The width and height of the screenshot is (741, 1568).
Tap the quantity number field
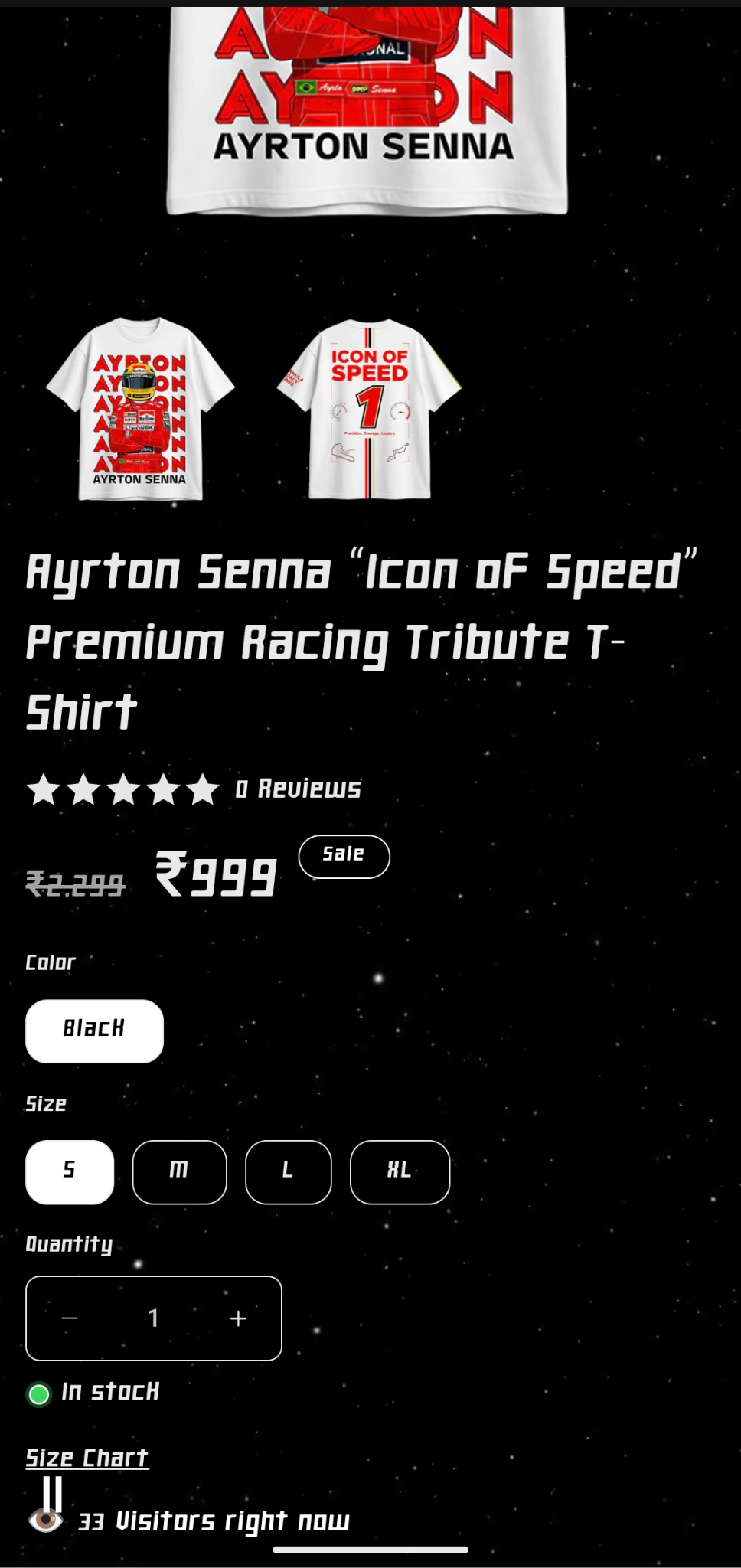pyautogui.click(x=153, y=1318)
